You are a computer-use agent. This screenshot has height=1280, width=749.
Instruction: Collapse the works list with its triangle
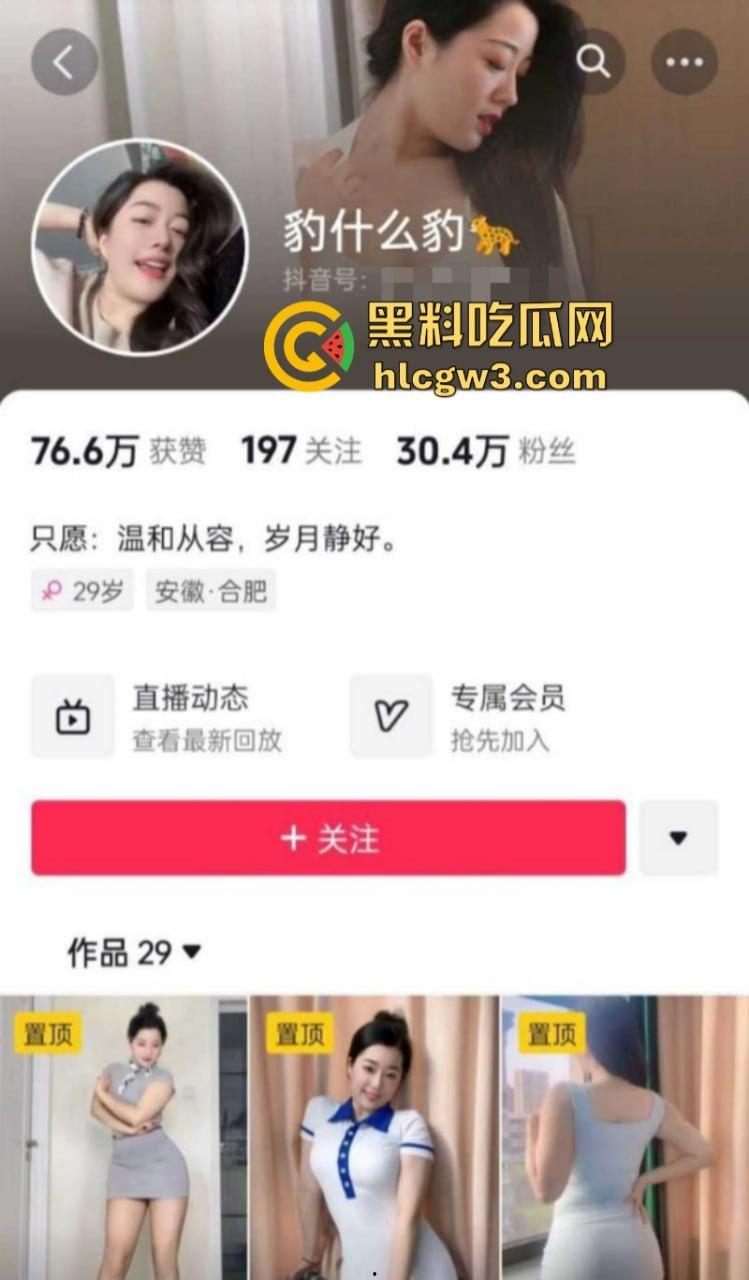[x=190, y=955]
